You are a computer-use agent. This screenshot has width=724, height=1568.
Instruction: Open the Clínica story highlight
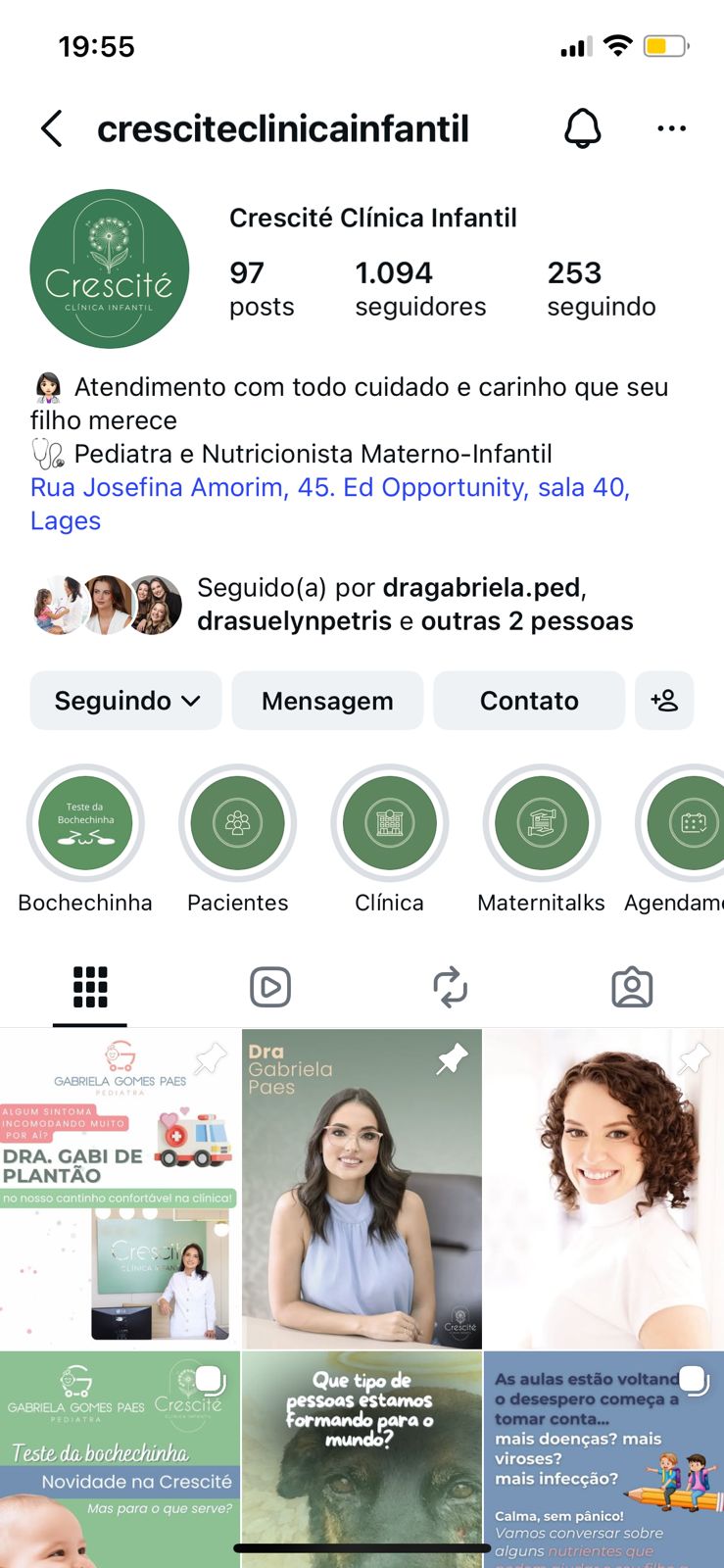click(389, 823)
